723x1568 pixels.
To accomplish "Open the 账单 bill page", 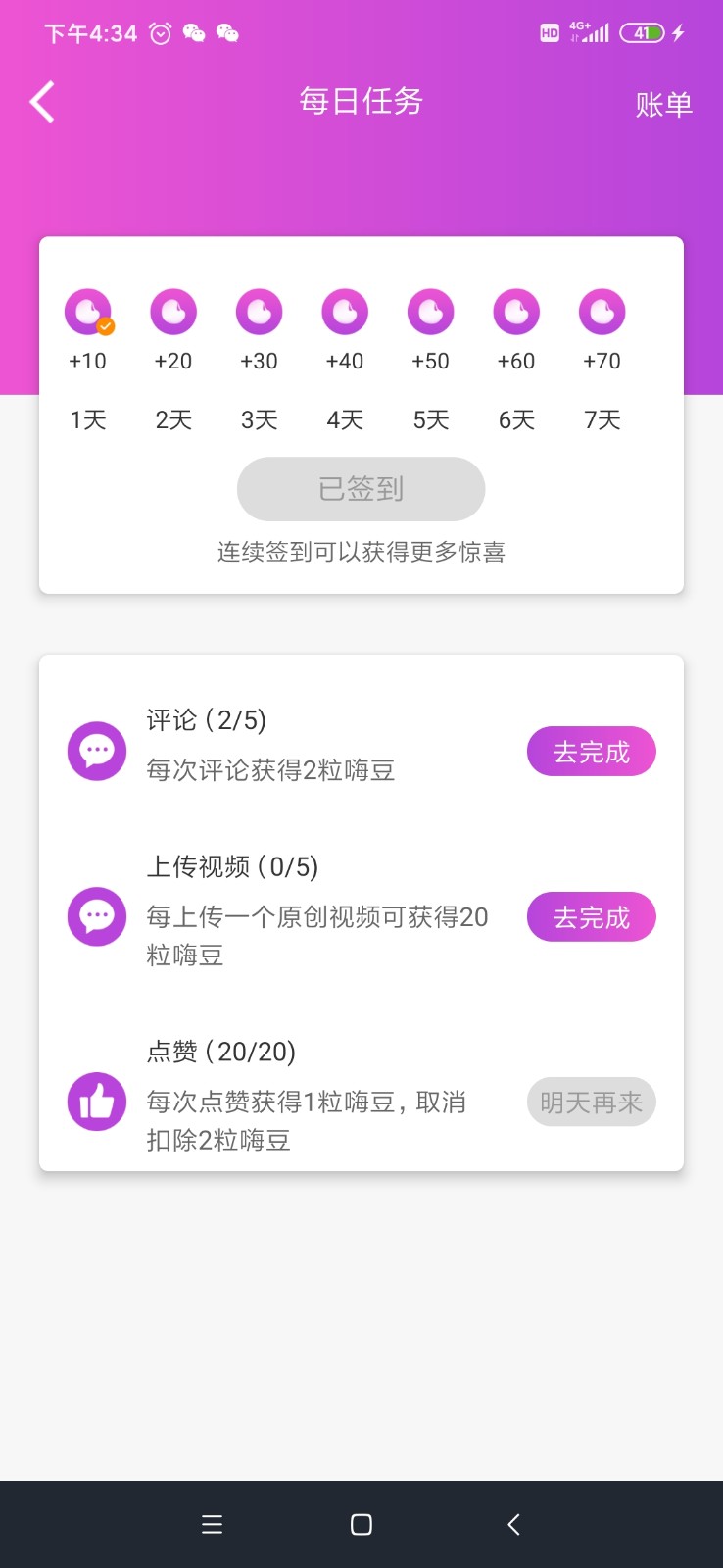I will click(663, 104).
